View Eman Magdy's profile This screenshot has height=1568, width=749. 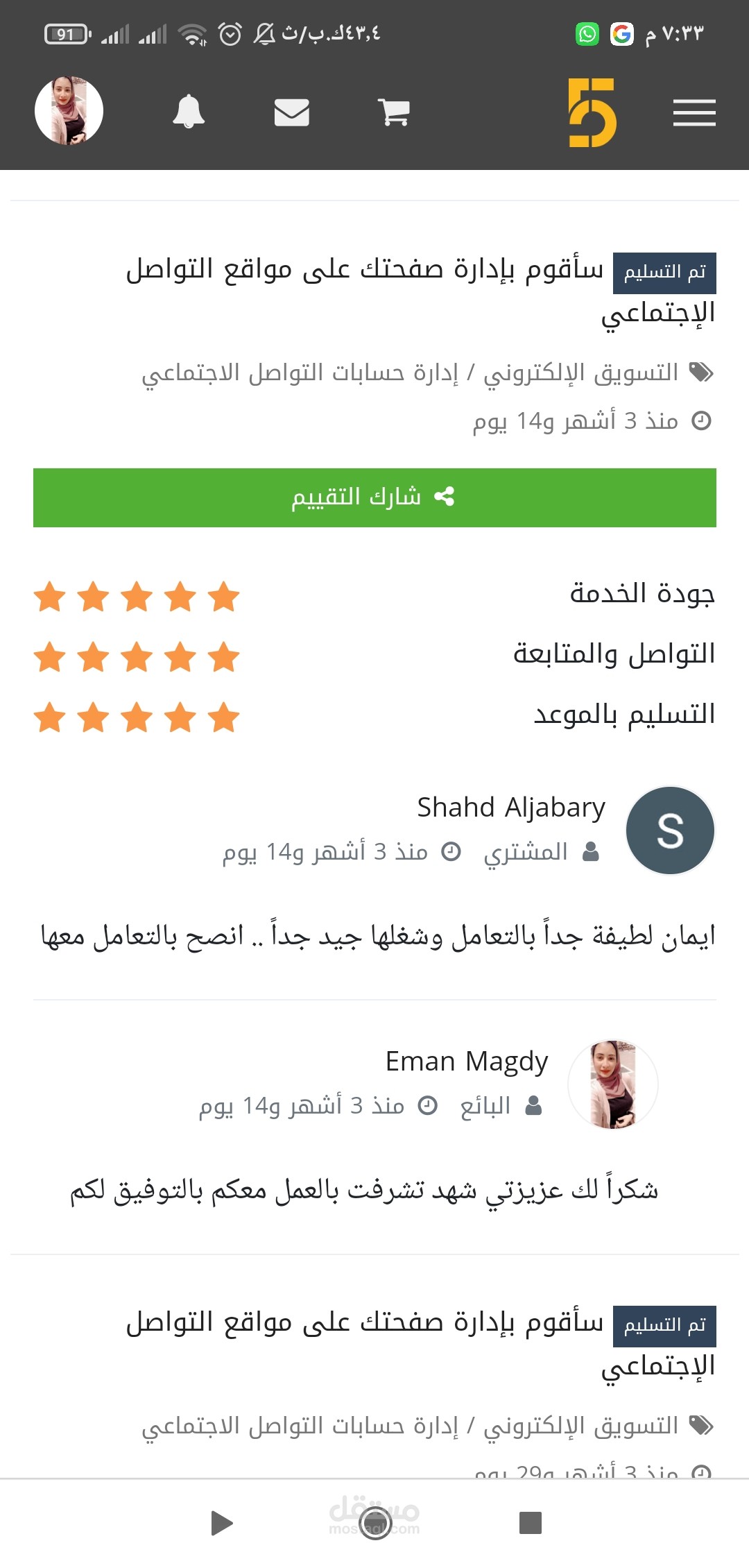coord(467,1062)
